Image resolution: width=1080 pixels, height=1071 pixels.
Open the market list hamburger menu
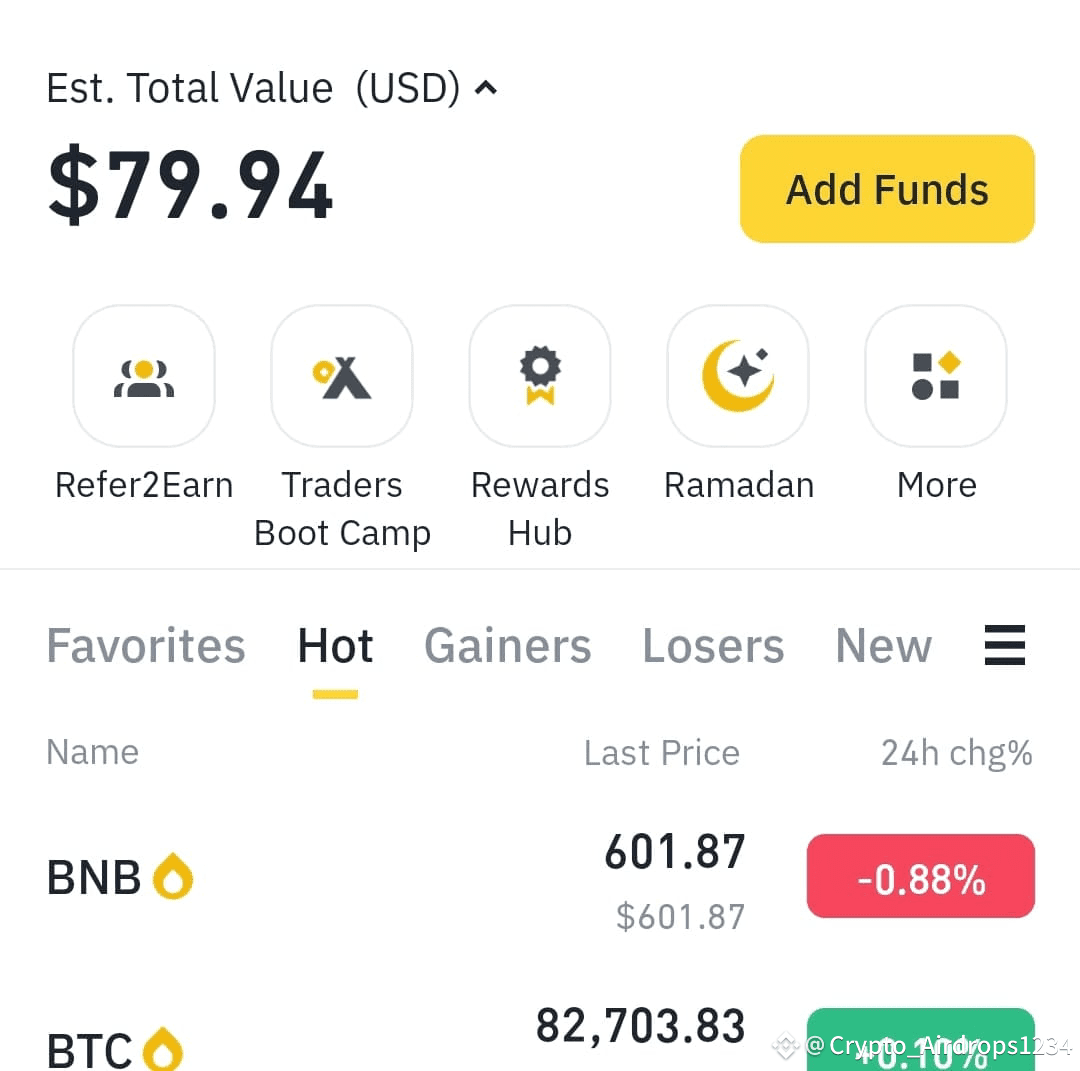(x=1005, y=645)
